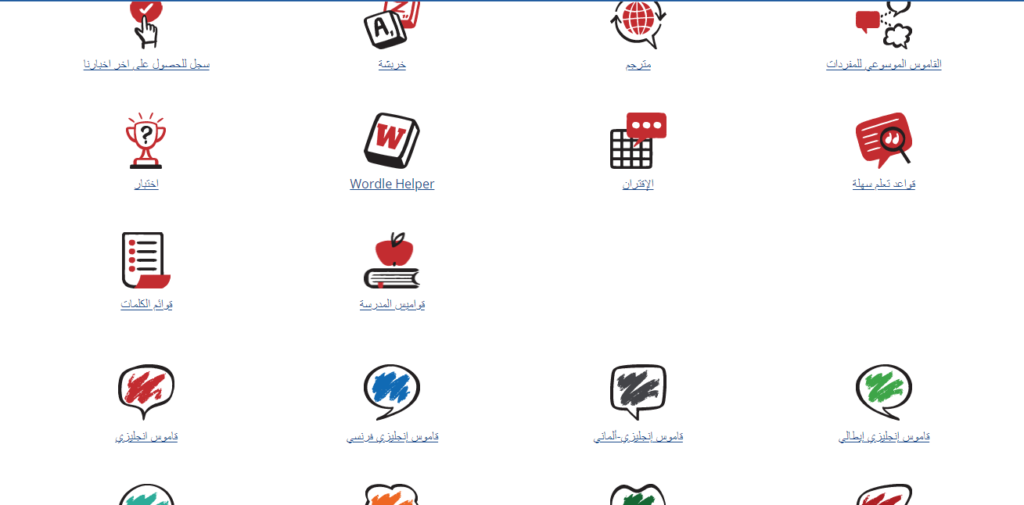The width and height of the screenshot is (1024, 505).
Task: Open قوائم الكلمات word lists
Action: [x=146, y=304]
